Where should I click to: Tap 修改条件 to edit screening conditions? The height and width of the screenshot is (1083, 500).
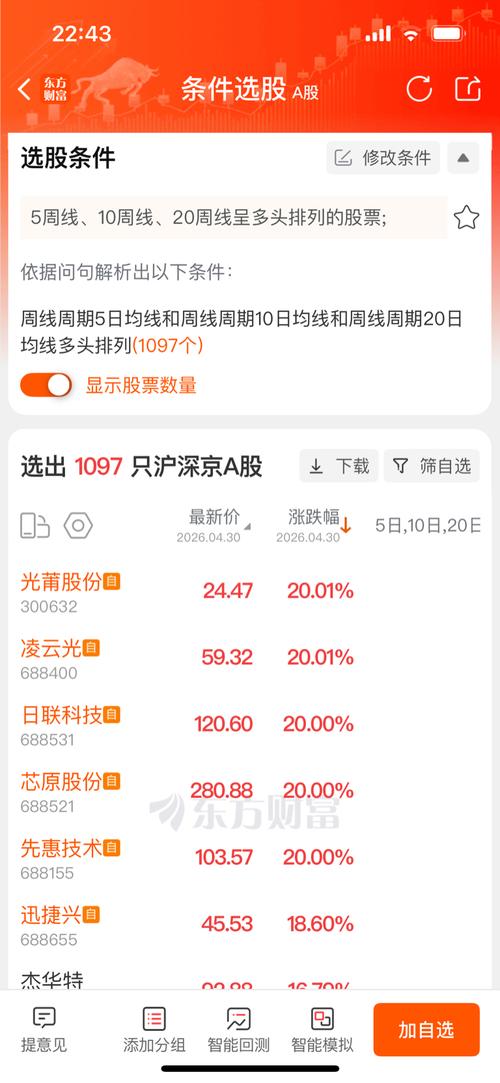coord(383,158)
